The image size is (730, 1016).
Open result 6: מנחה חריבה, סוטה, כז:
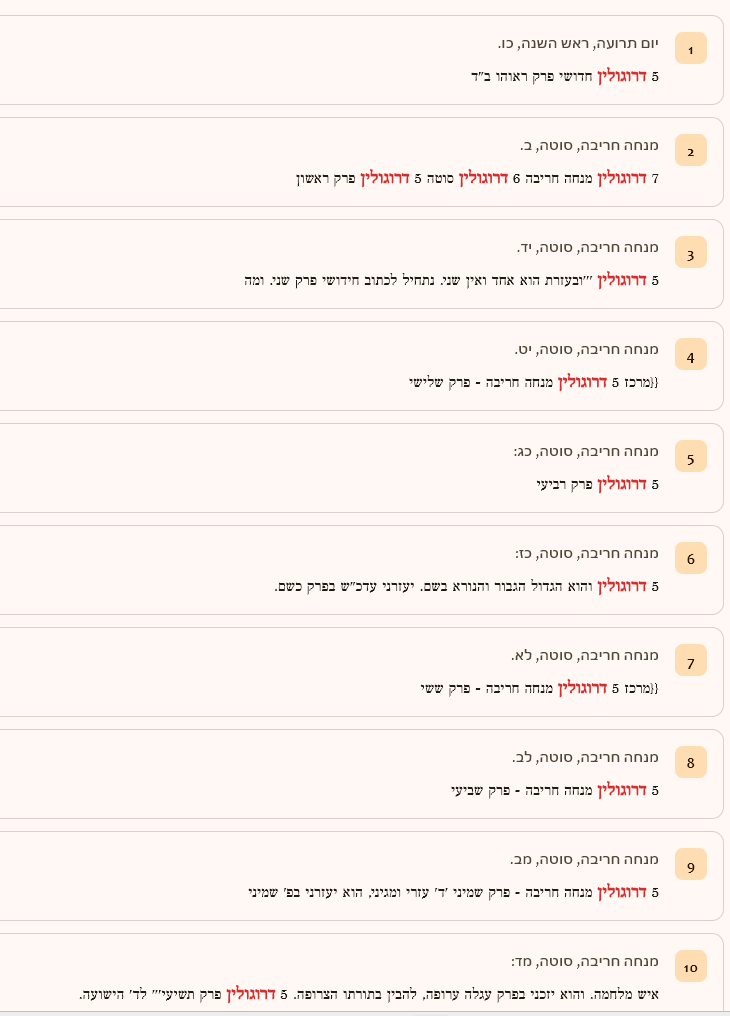pos(586,554)
